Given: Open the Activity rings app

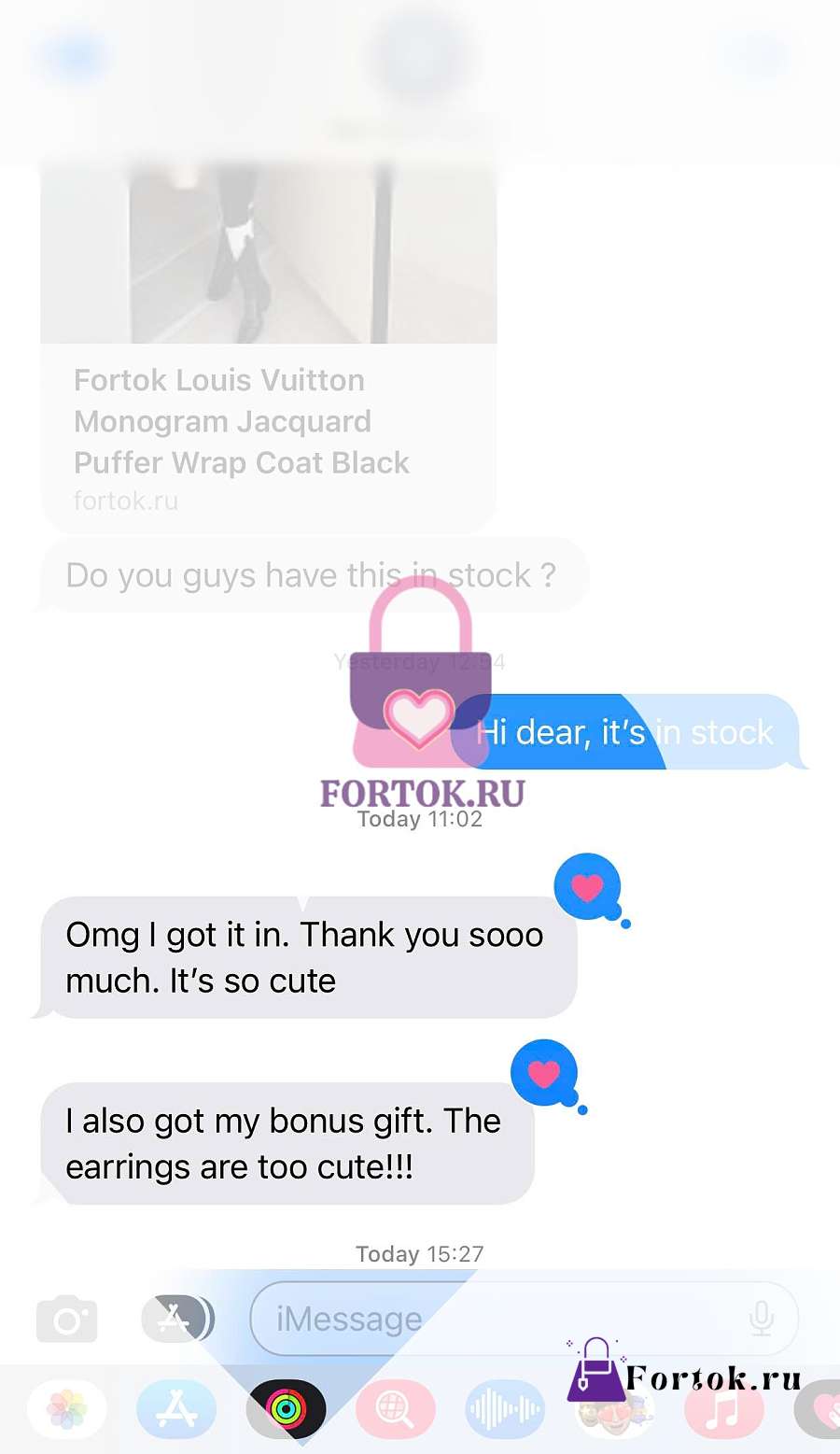Looking at the screenshot, I should [287, 1409].
